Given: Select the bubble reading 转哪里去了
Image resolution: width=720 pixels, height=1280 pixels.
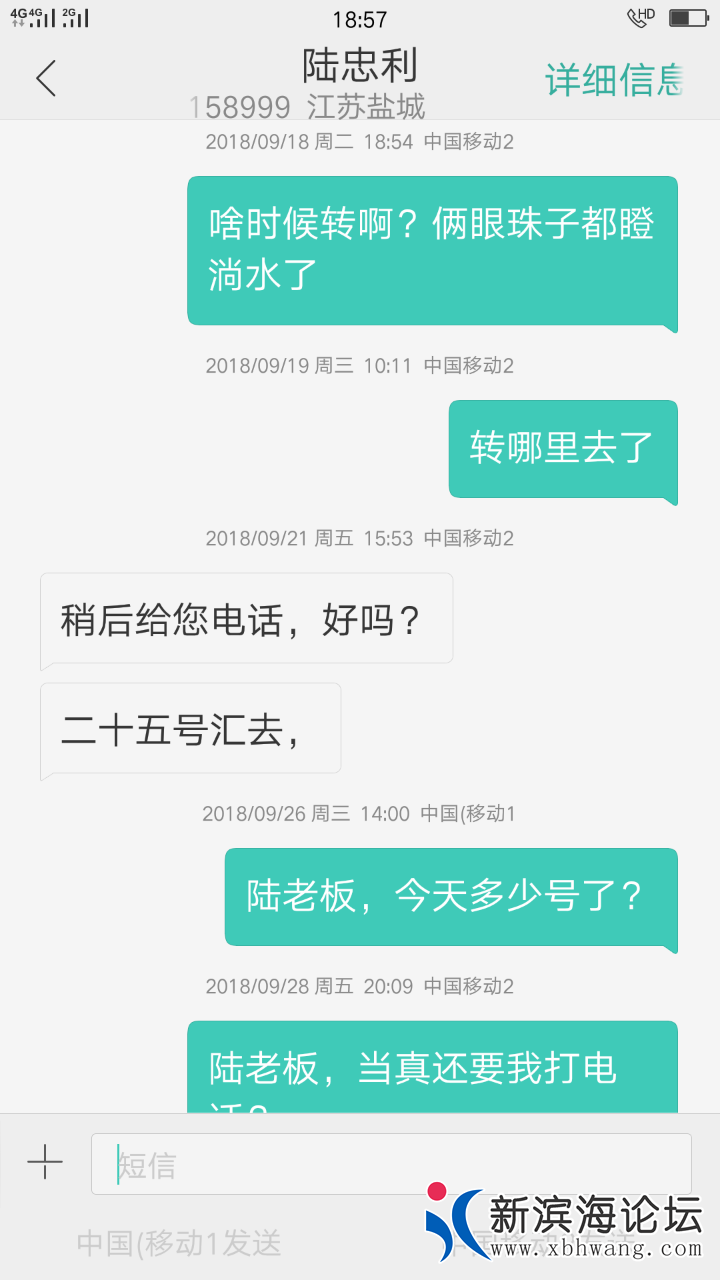Looking at the screenshot, I should [562, 452].
